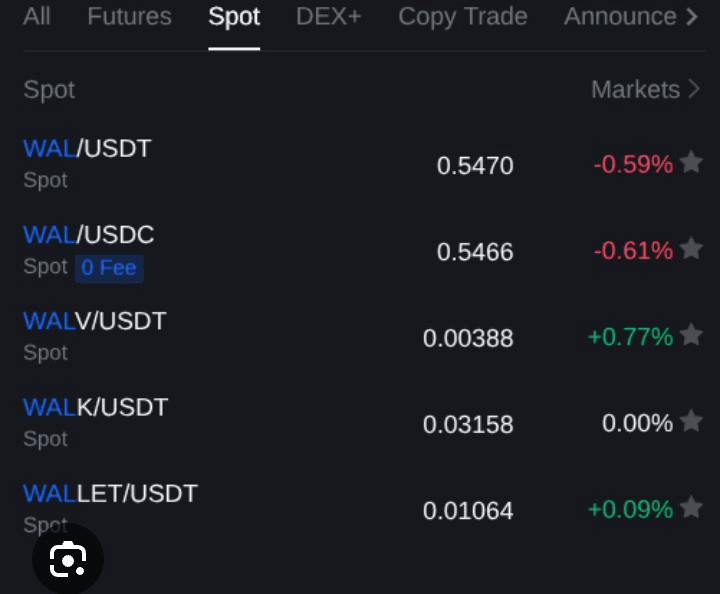720x594 pixels.
Task: Open the Copy Trade tab
Action: click(462, 17)
